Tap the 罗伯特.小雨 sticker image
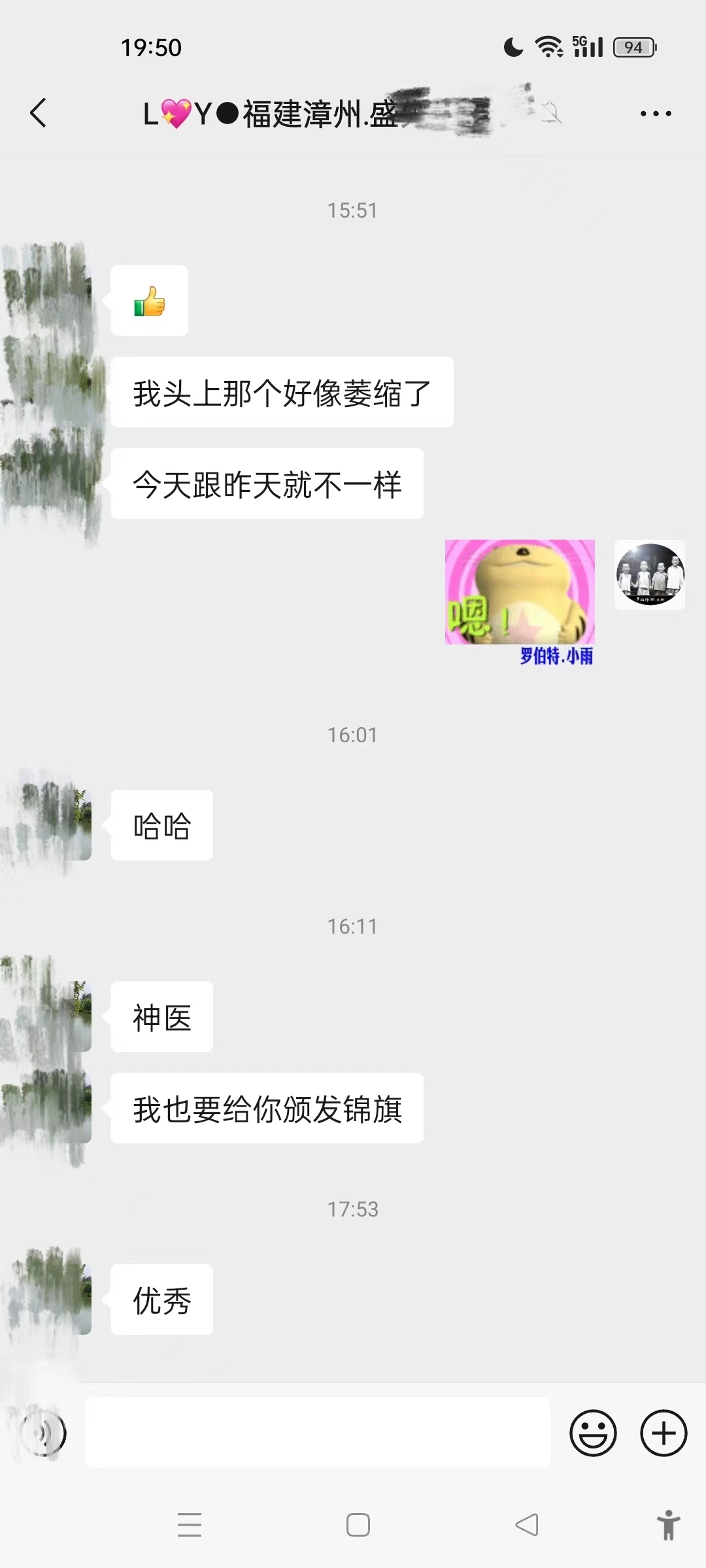The height and width of the screenshot is (1568, 706). [520, 593]
